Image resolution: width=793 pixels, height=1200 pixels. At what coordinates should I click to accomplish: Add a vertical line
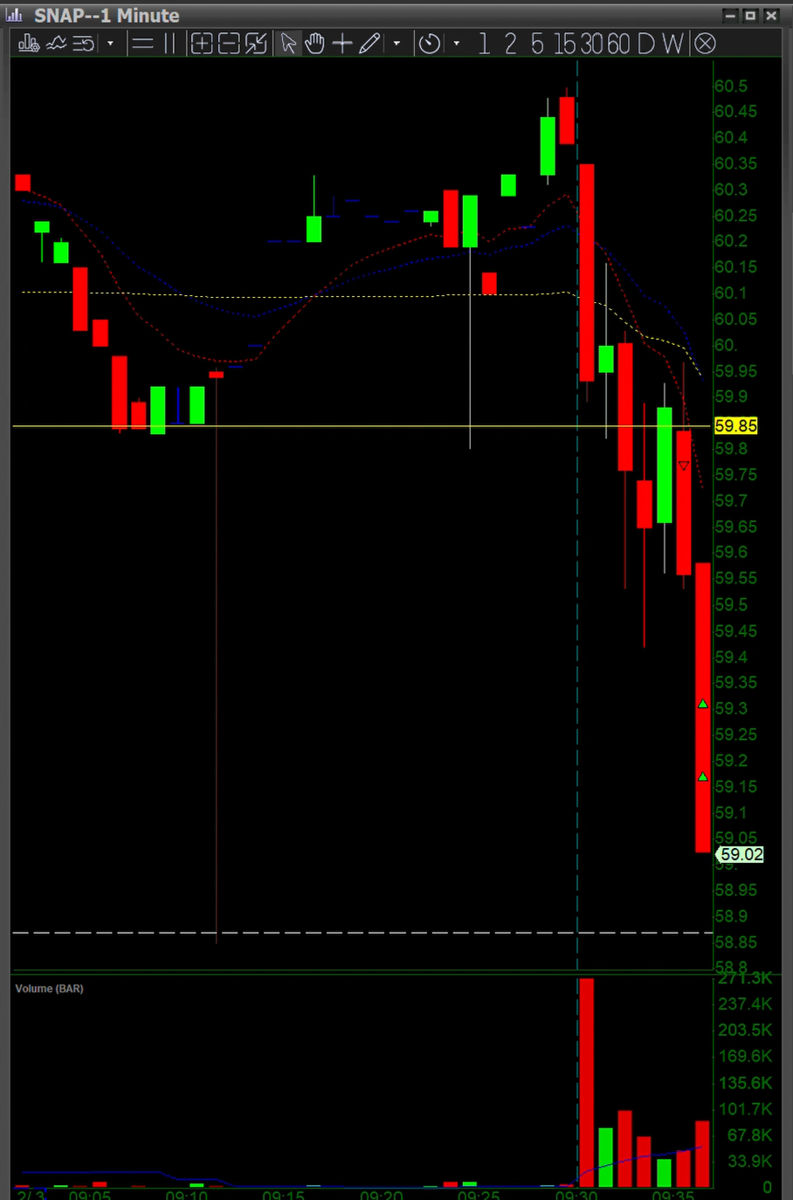[169, 43]
